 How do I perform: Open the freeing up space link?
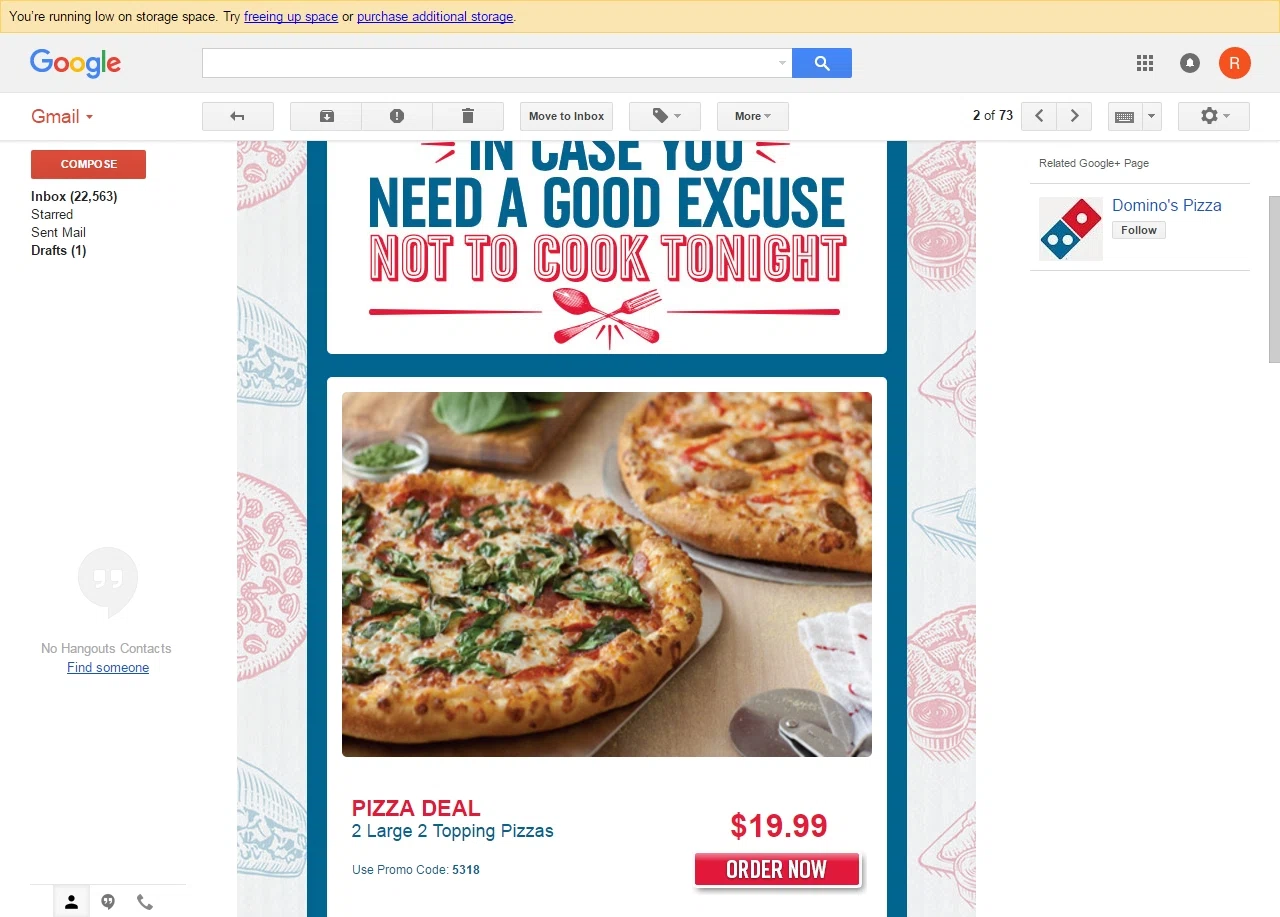coord(291,17)
